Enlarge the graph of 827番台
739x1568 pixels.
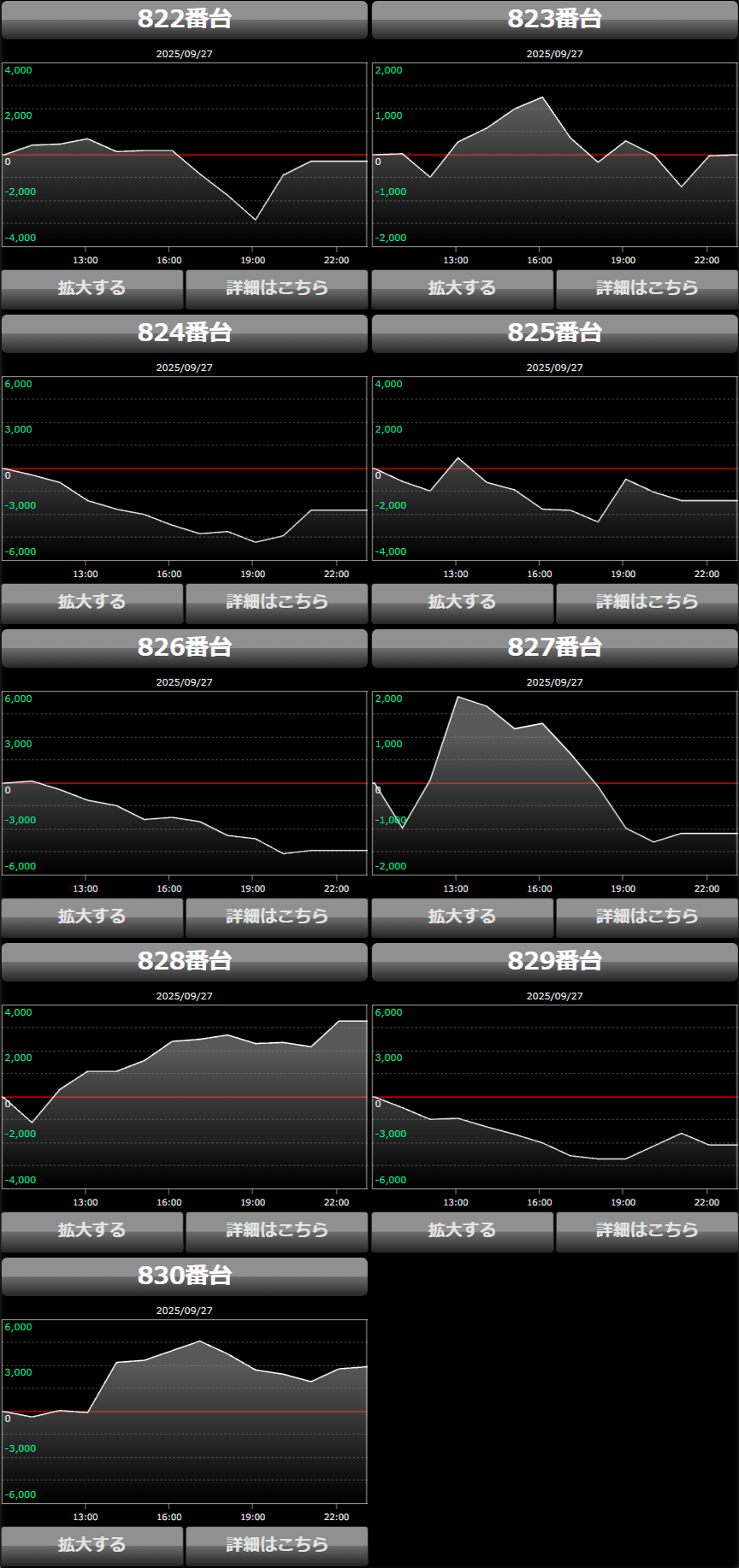pyautogui.click(x=463, y=917)
